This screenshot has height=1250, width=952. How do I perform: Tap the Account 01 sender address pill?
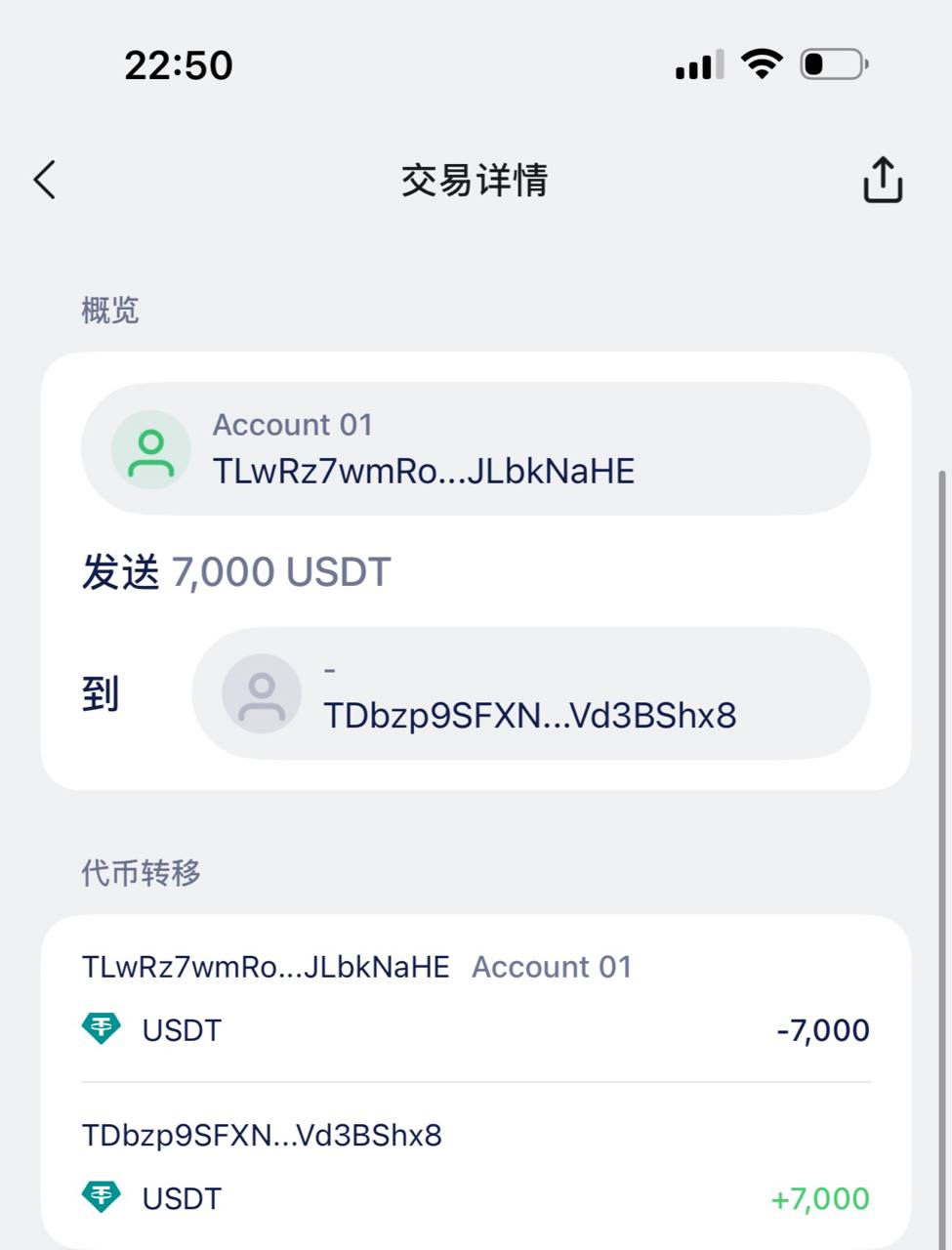pos(476,449)
